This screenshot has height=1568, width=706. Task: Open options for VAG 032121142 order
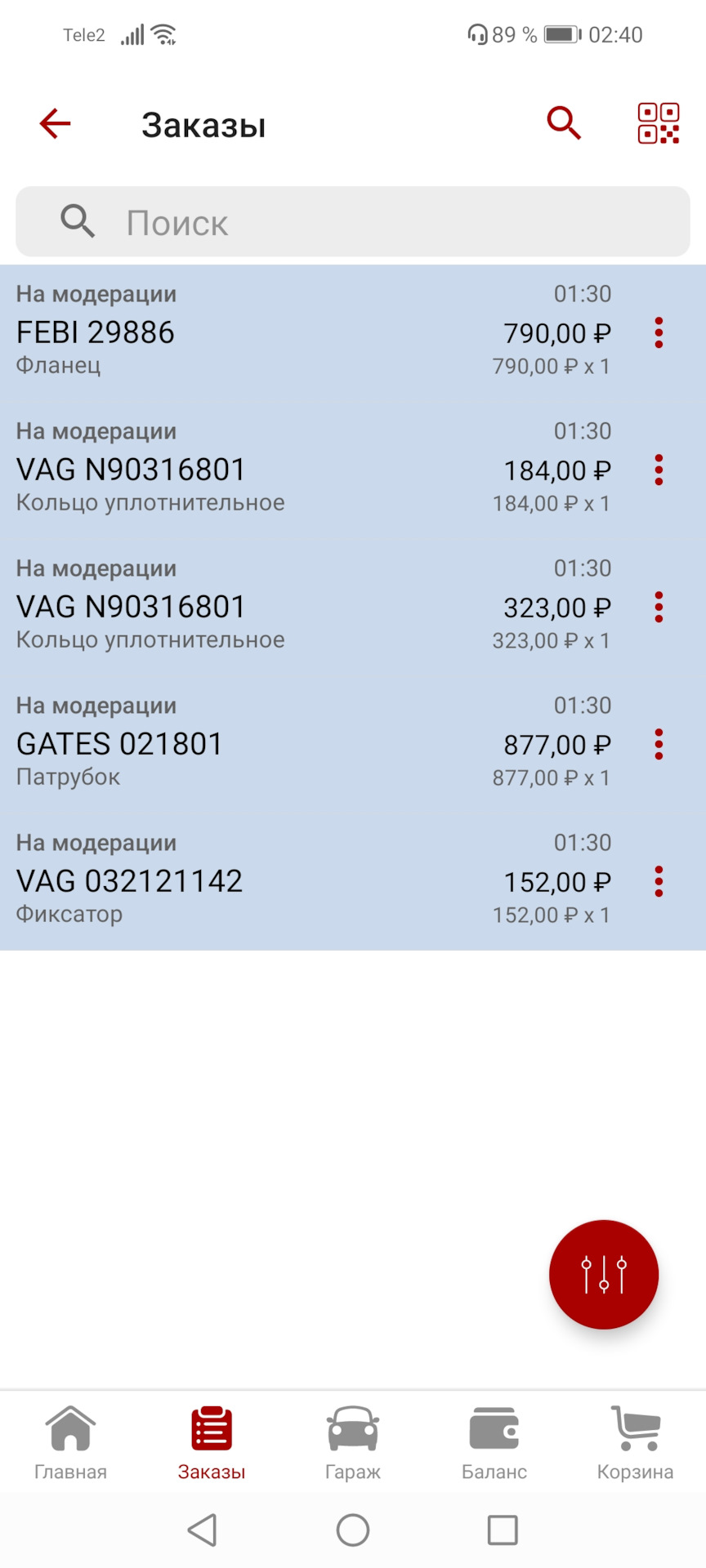coord(659,882)
